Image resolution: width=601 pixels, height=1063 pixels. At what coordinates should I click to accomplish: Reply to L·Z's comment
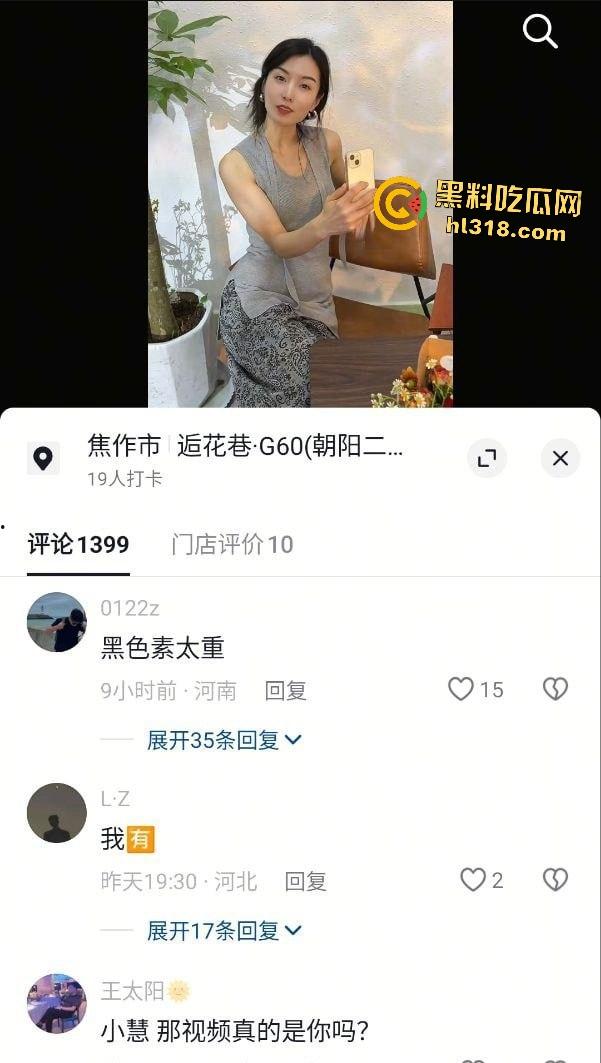[305, 881]
